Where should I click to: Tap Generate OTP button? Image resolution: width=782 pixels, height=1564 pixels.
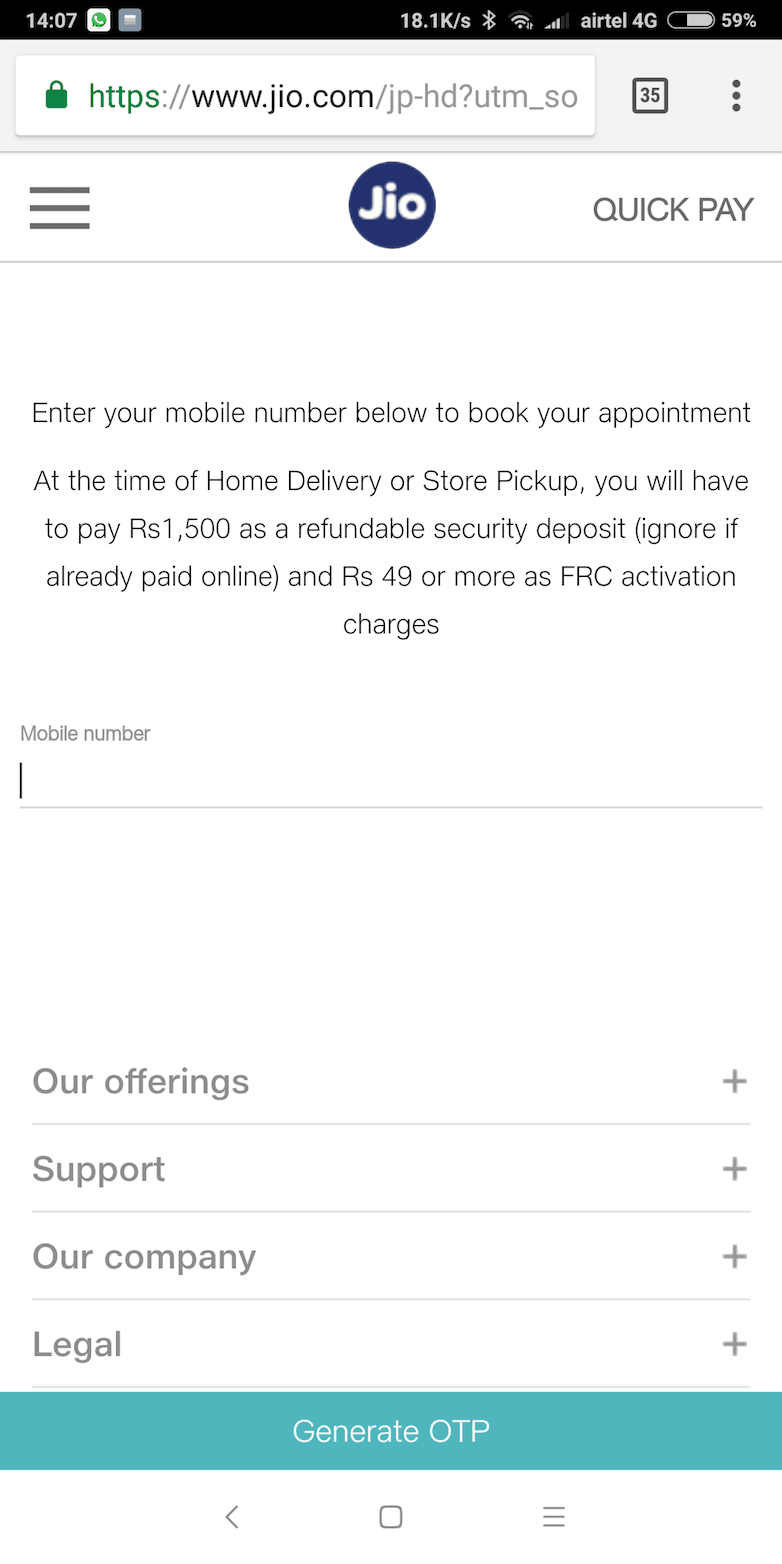pyautogui.click(x=391, y=1431)
